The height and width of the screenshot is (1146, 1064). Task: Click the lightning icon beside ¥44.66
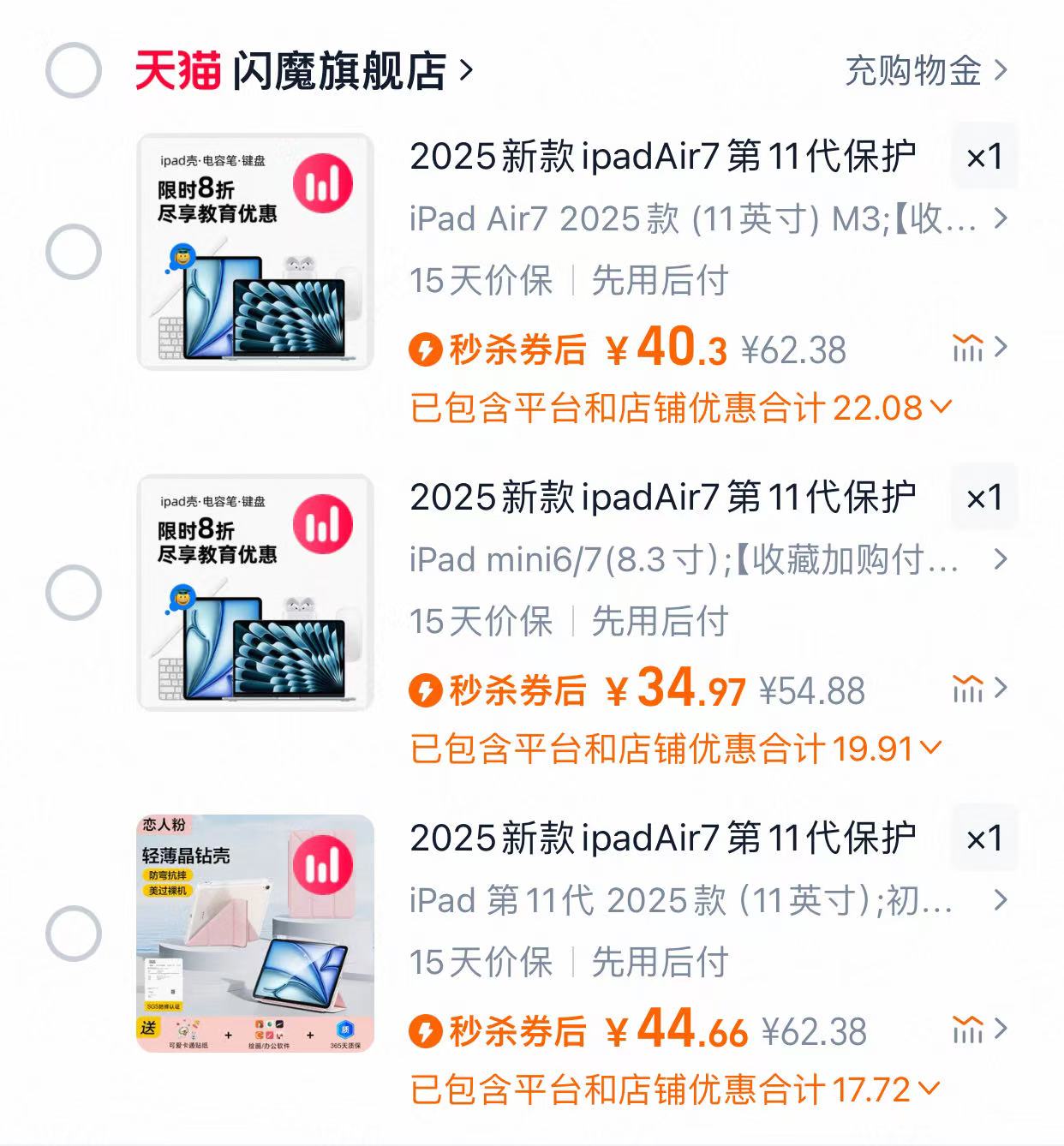(x=424, y=1031)
